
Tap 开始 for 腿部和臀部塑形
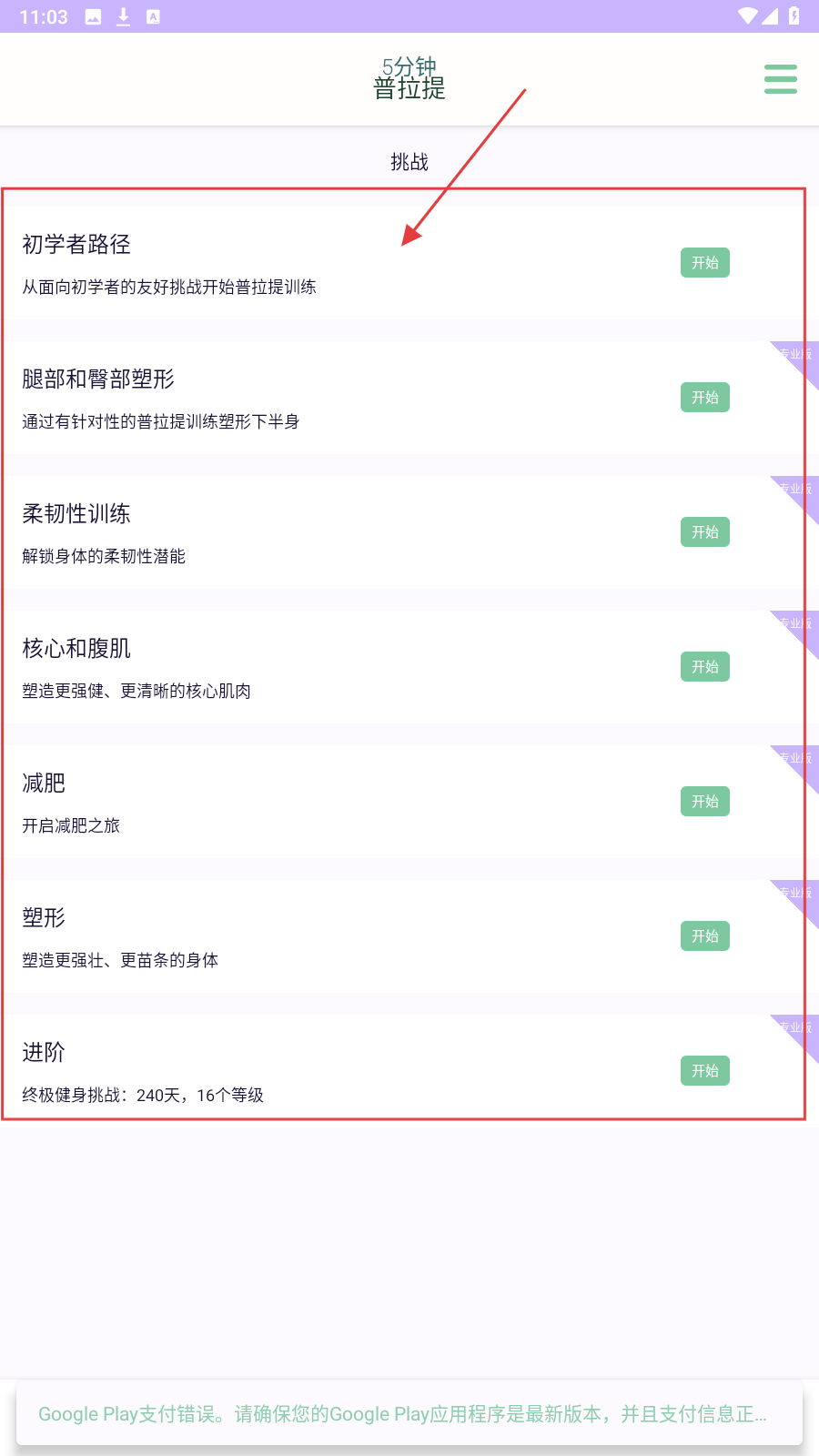704,398
